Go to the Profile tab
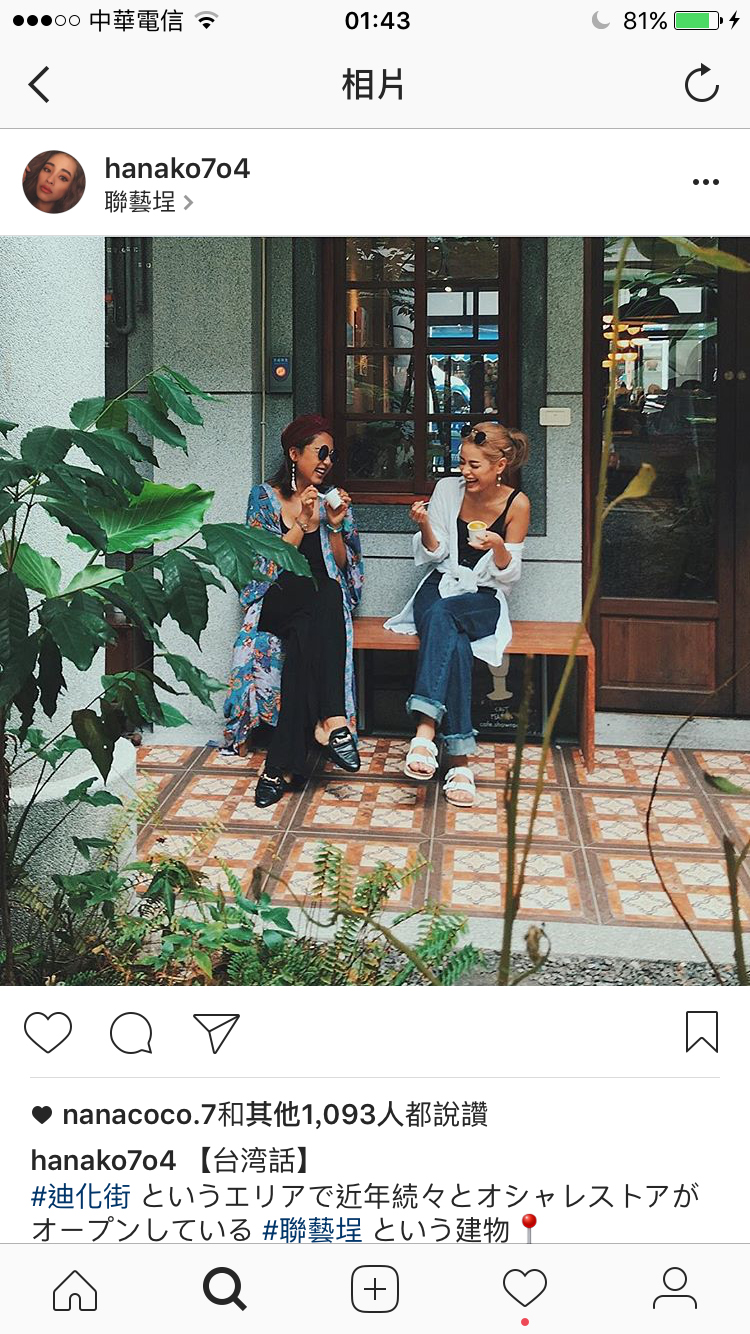The height and width of the screenshot is (1334, 750). tap(675, 1289)
